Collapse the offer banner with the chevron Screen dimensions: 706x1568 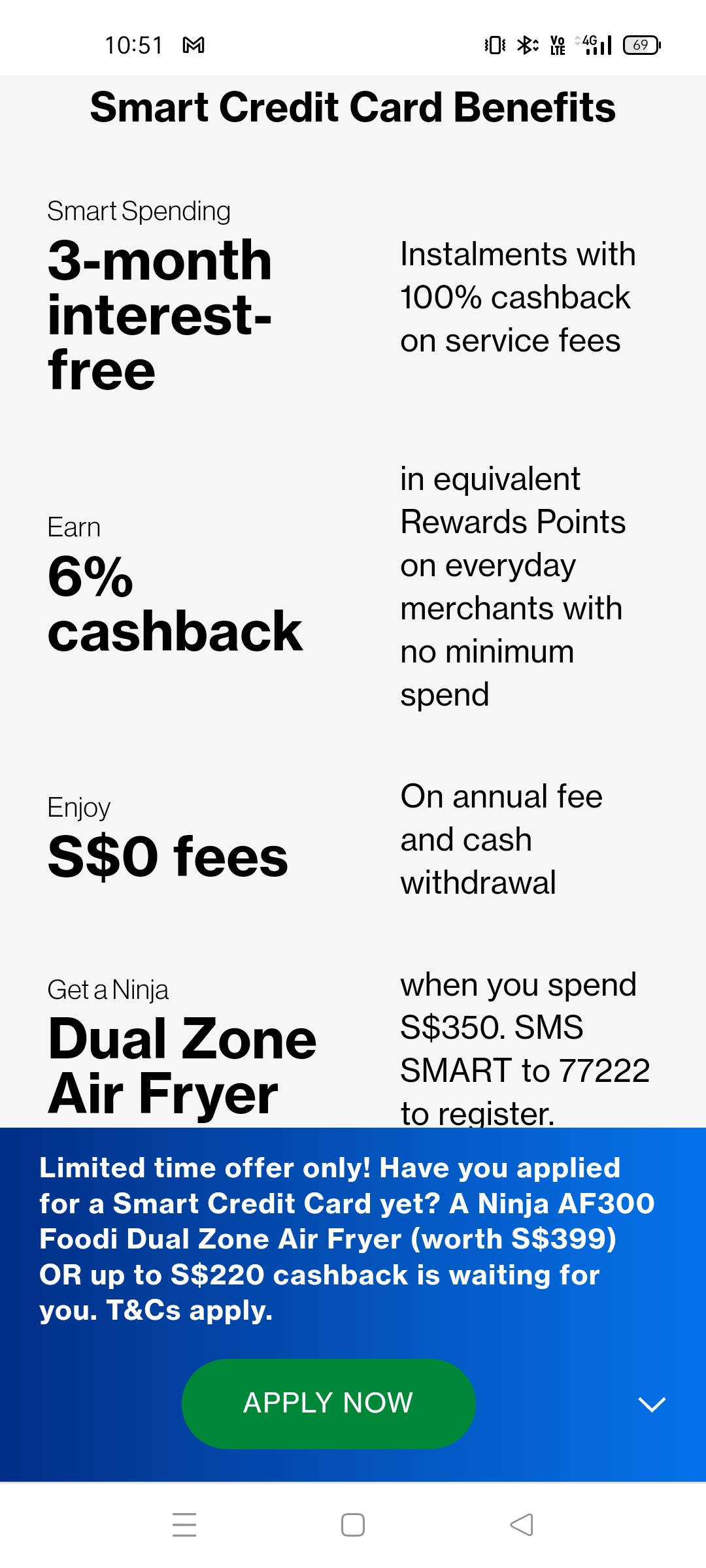(652, 1404)
